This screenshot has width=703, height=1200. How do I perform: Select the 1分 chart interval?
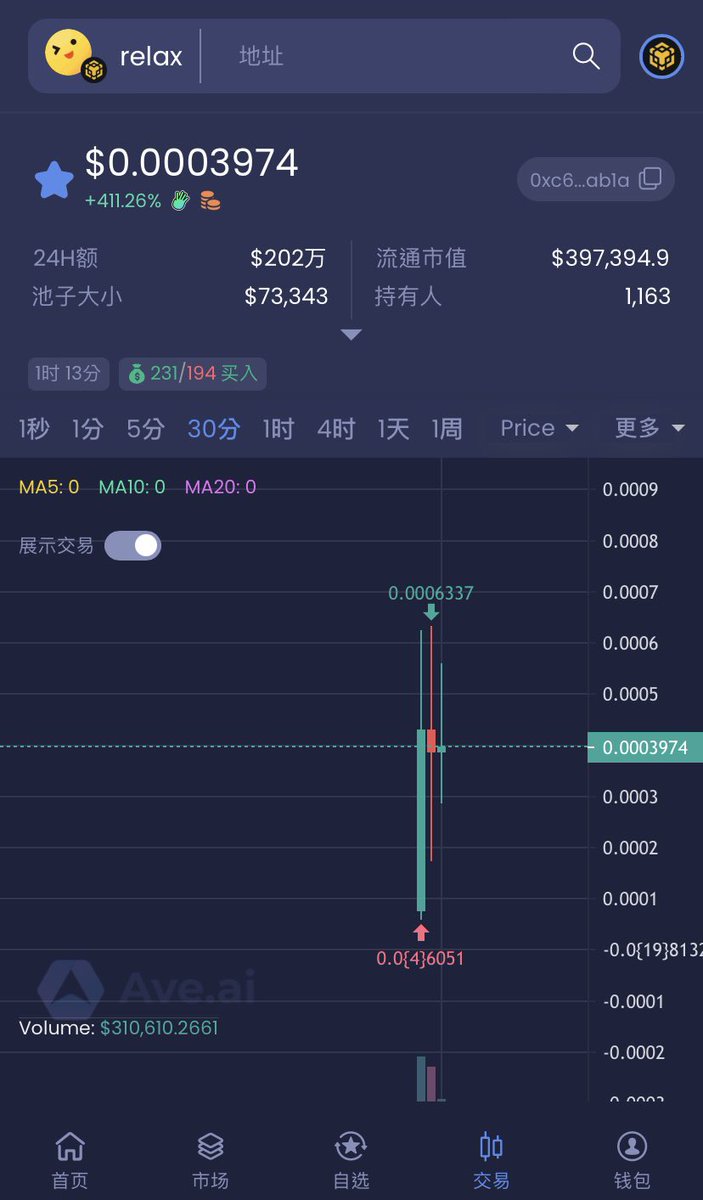pyautogui.click(x=87, y=429)
